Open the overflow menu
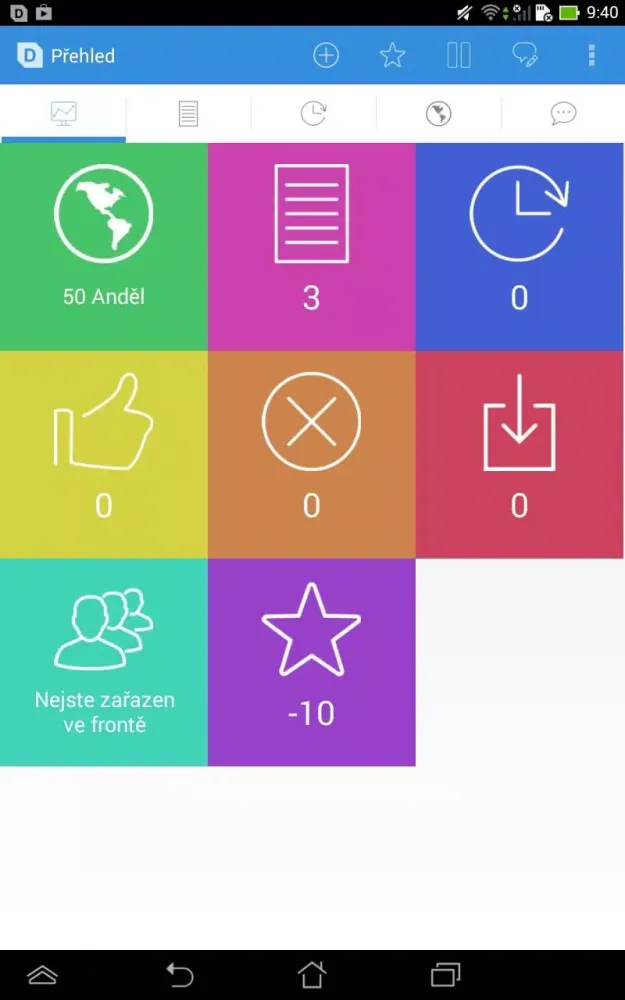Screen dimensions: 625x1000 [x=592, y=56]
